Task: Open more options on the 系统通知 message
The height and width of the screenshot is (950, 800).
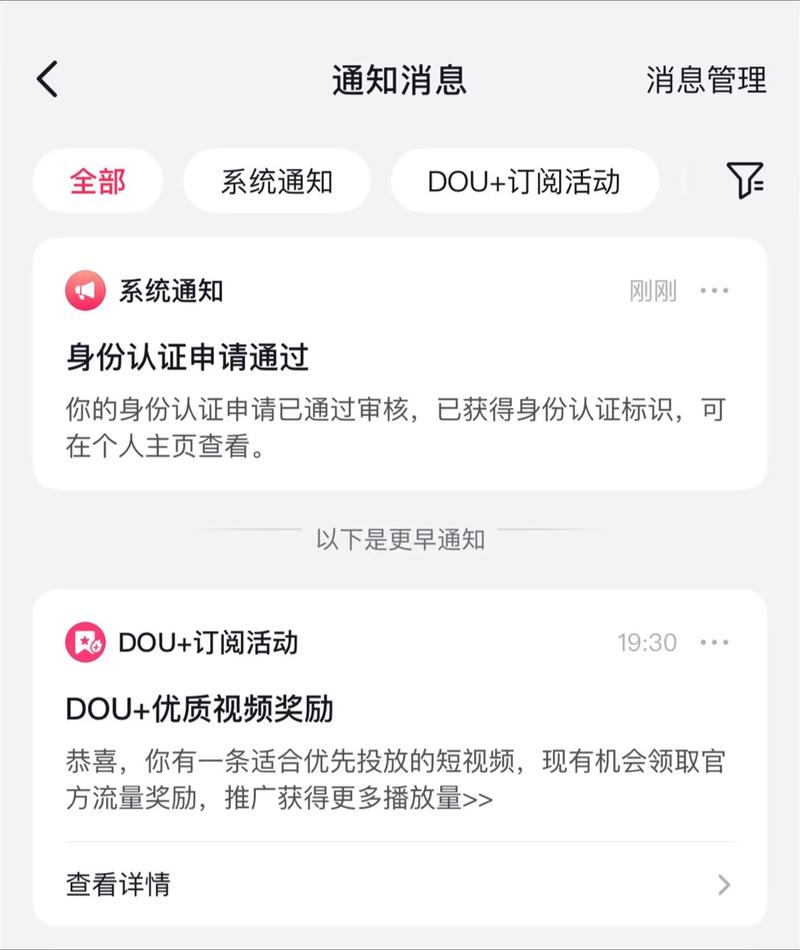Action: coord(714,291)
